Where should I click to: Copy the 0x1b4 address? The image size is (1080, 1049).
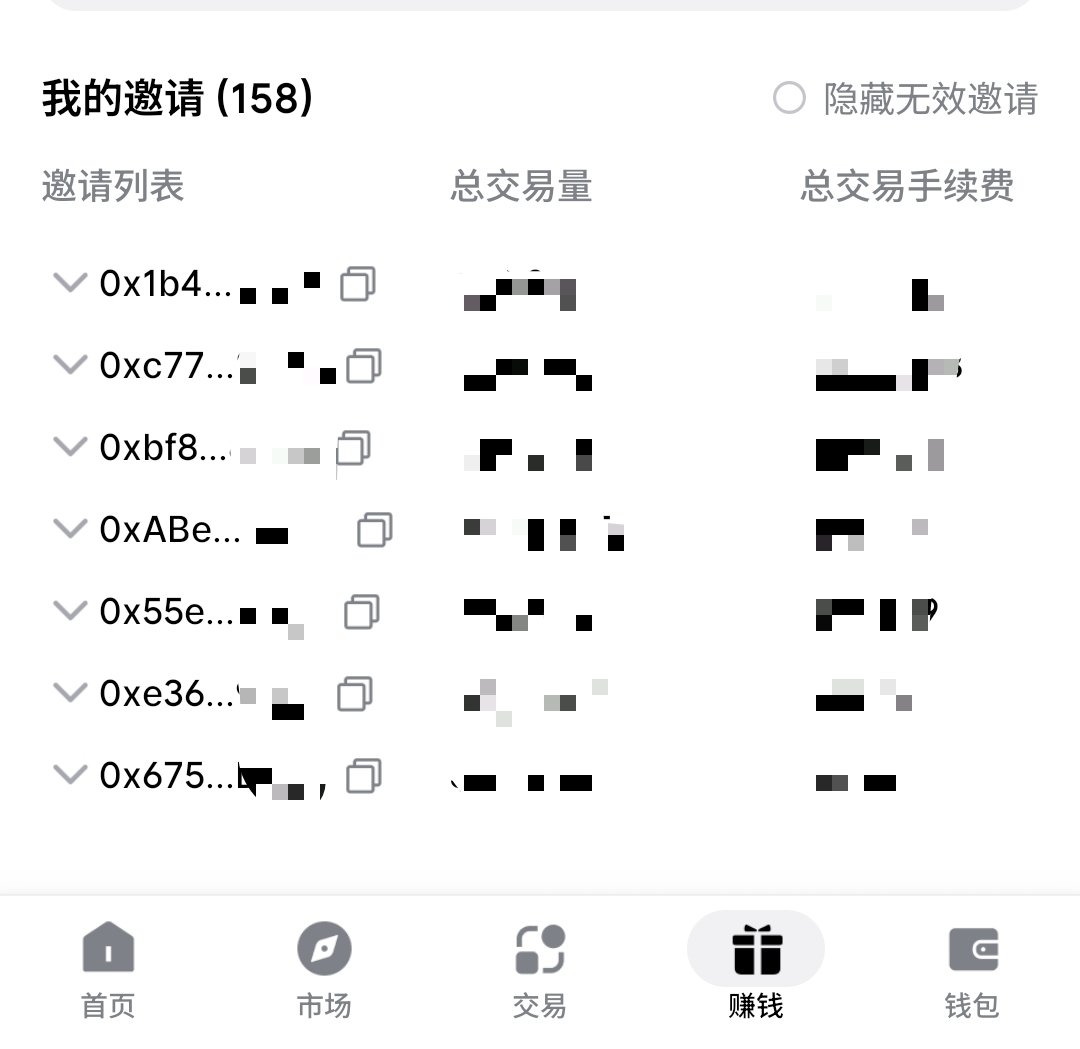pyautogui.click(x=357, y=284)
